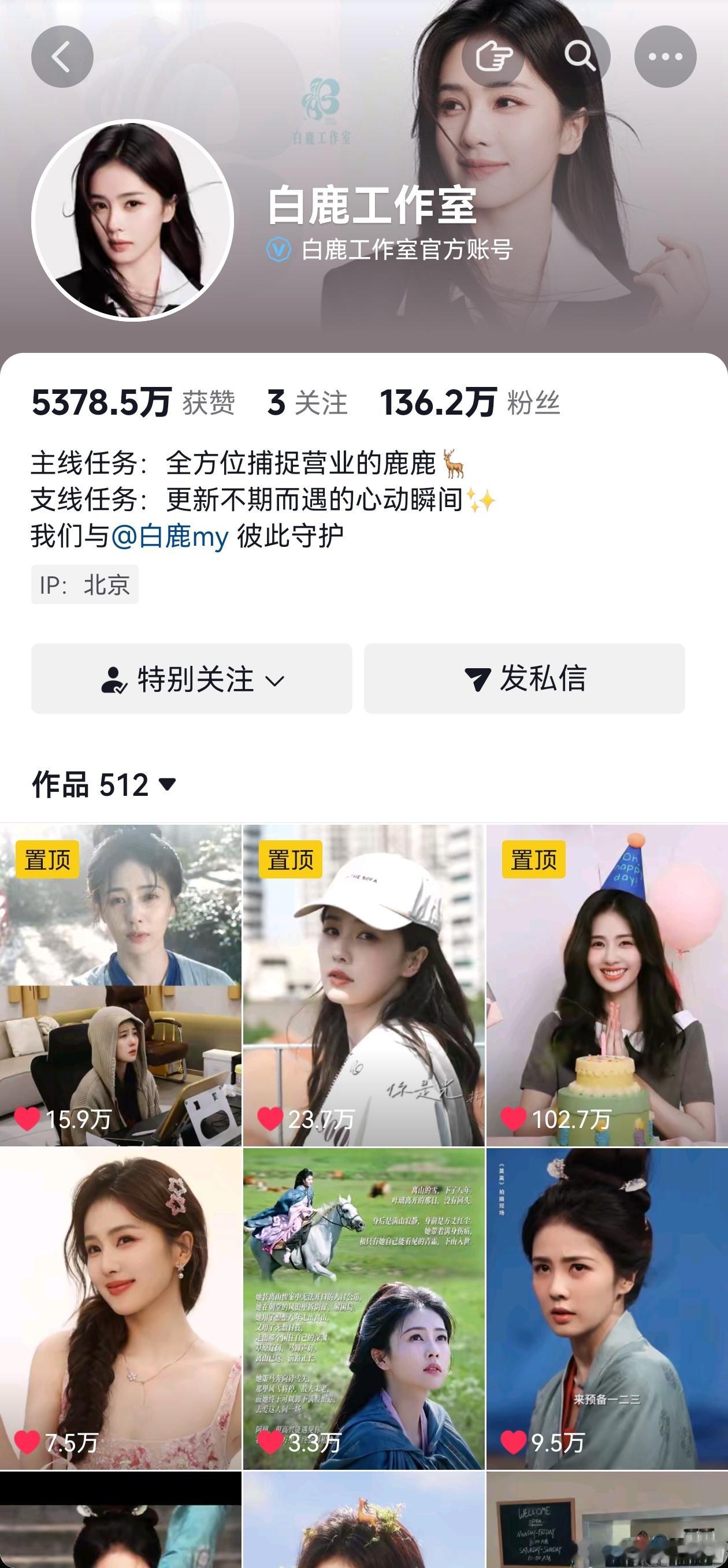
Task: Open the @白鹿my mention link
Action: pos(169,537)
